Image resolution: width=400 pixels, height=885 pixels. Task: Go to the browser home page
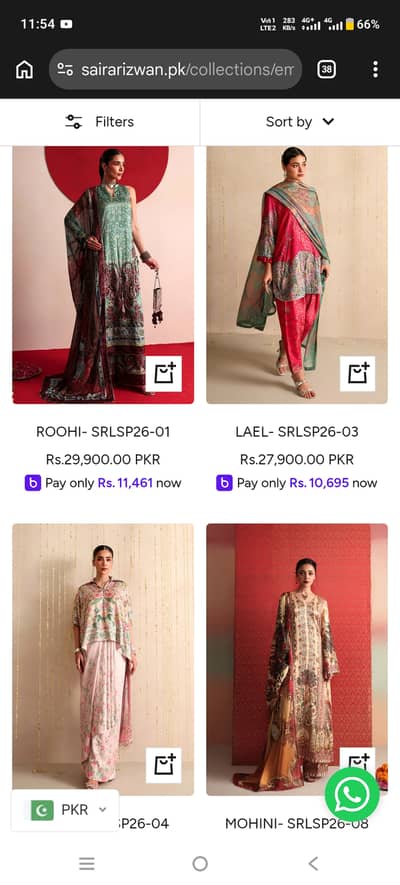(24, 70)
